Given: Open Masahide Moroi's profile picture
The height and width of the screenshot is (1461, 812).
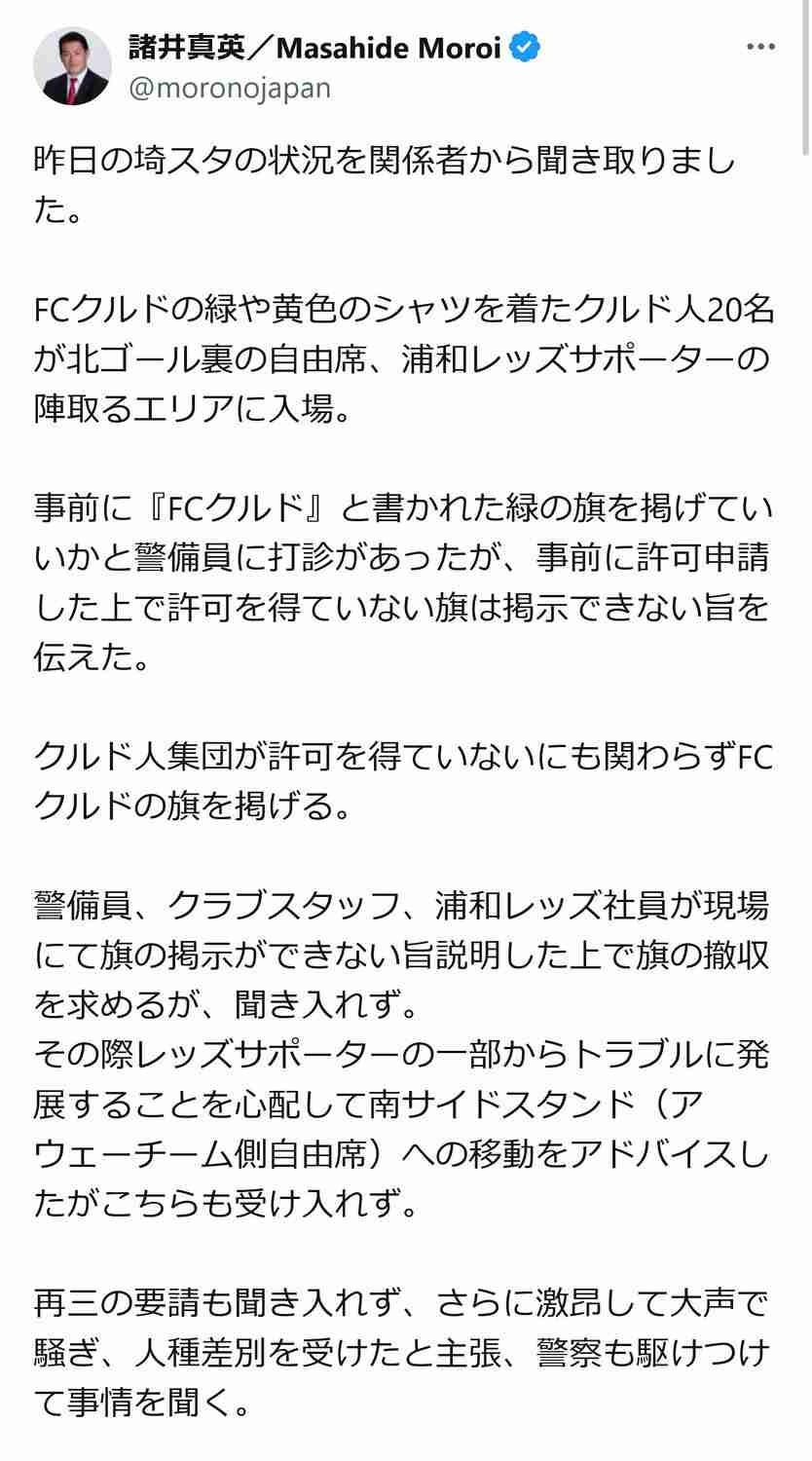Looking at the screenshot, I should 73,66.
